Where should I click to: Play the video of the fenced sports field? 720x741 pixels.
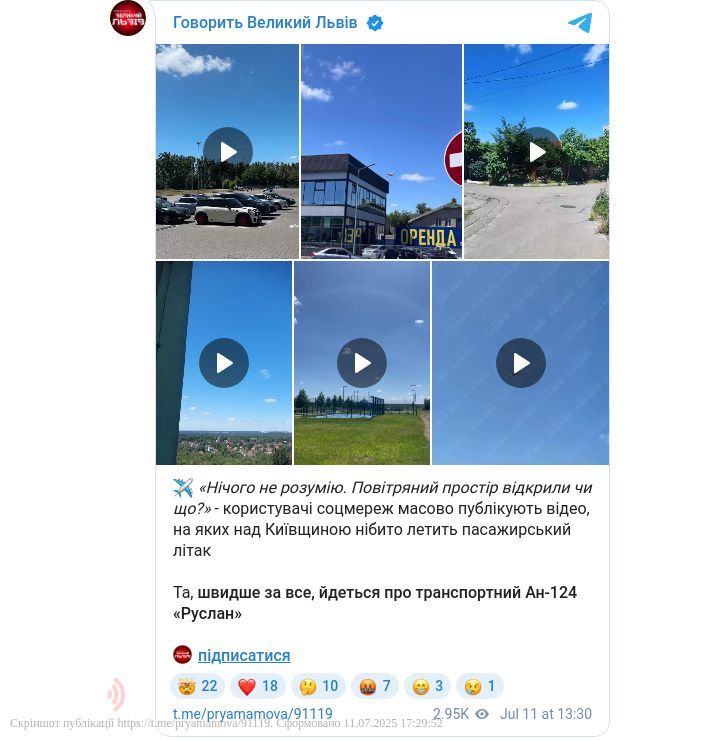click(x=362, y=363)
